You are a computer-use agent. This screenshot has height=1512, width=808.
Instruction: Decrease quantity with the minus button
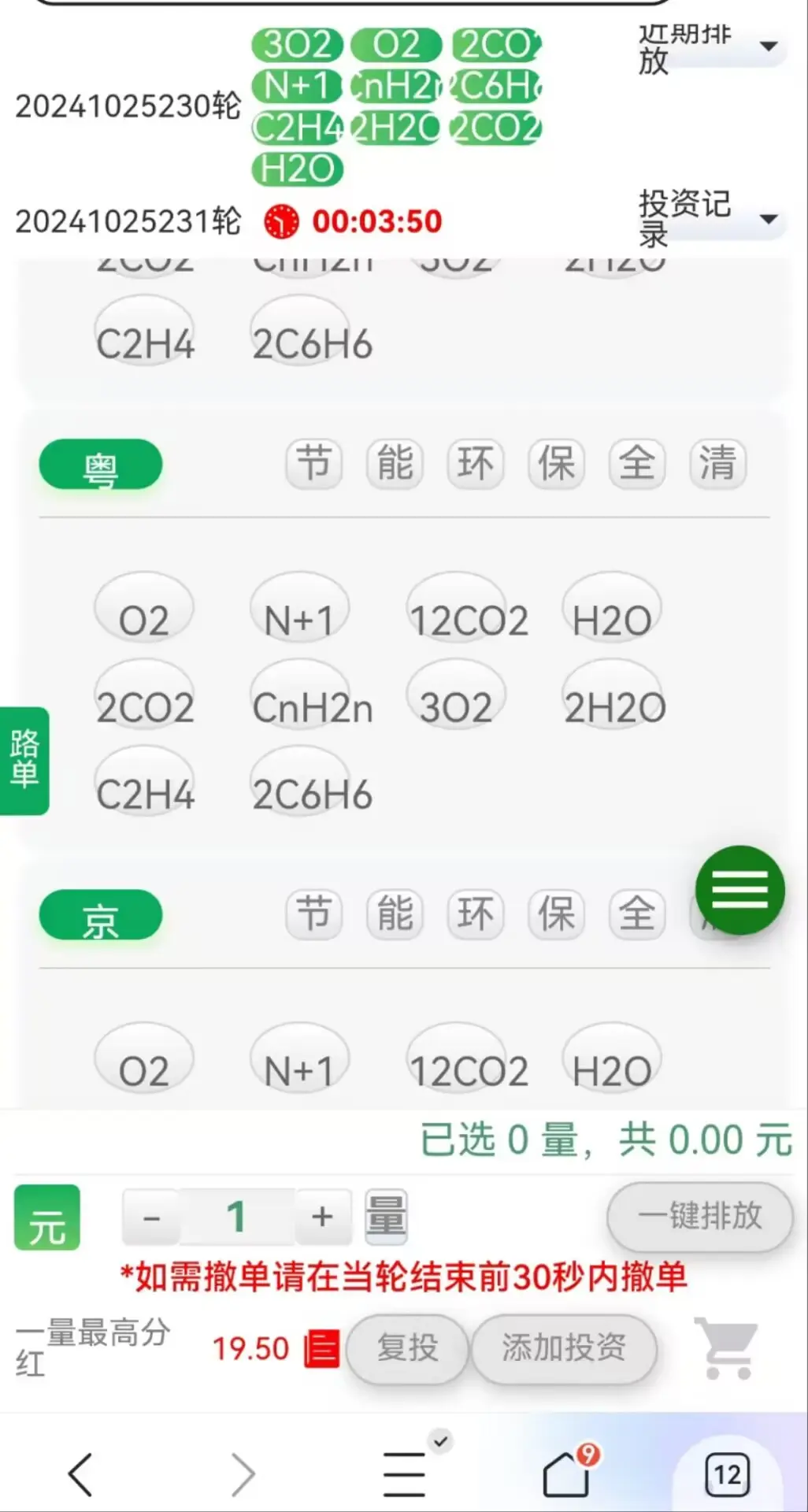[151, 1217]
